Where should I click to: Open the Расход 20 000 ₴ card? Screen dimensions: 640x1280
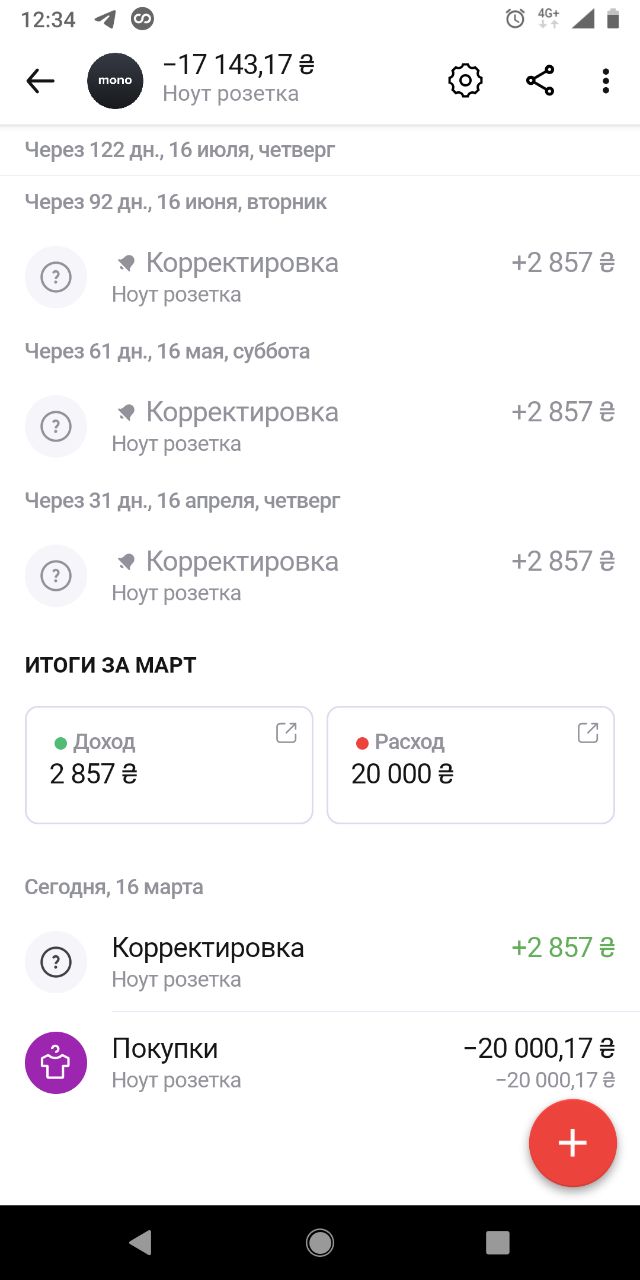[x=471, y=765]
